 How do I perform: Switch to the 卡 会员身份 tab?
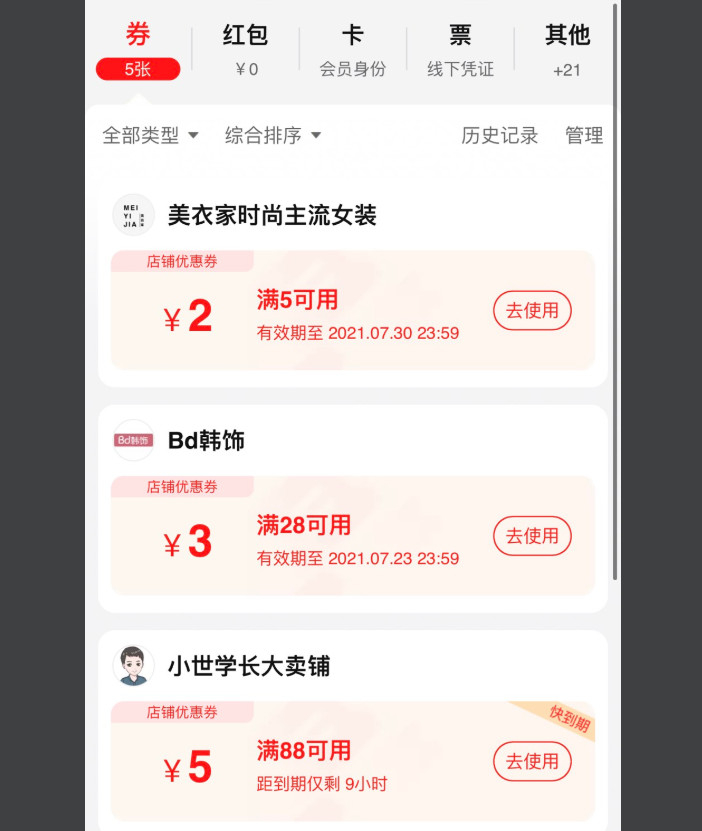352,49
